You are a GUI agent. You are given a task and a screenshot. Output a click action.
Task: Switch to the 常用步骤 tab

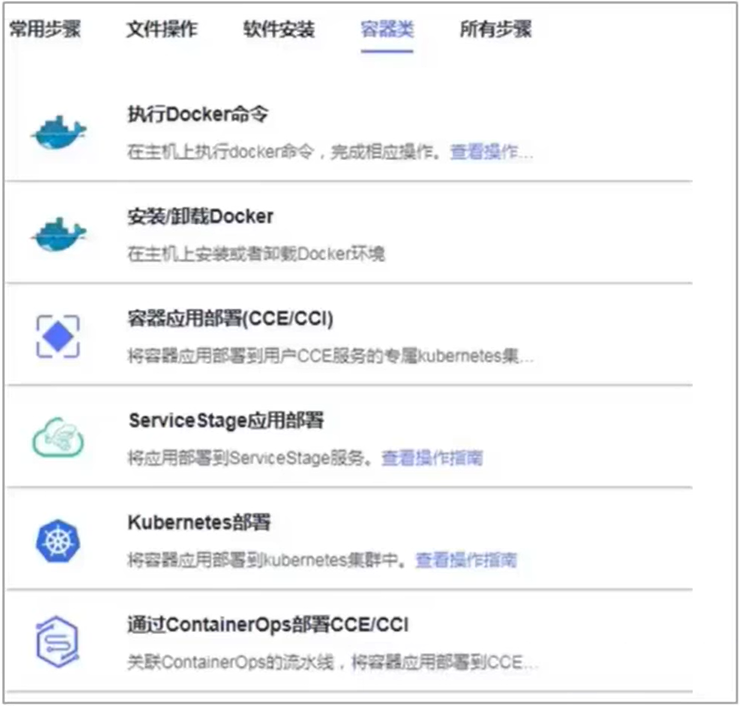45,29
